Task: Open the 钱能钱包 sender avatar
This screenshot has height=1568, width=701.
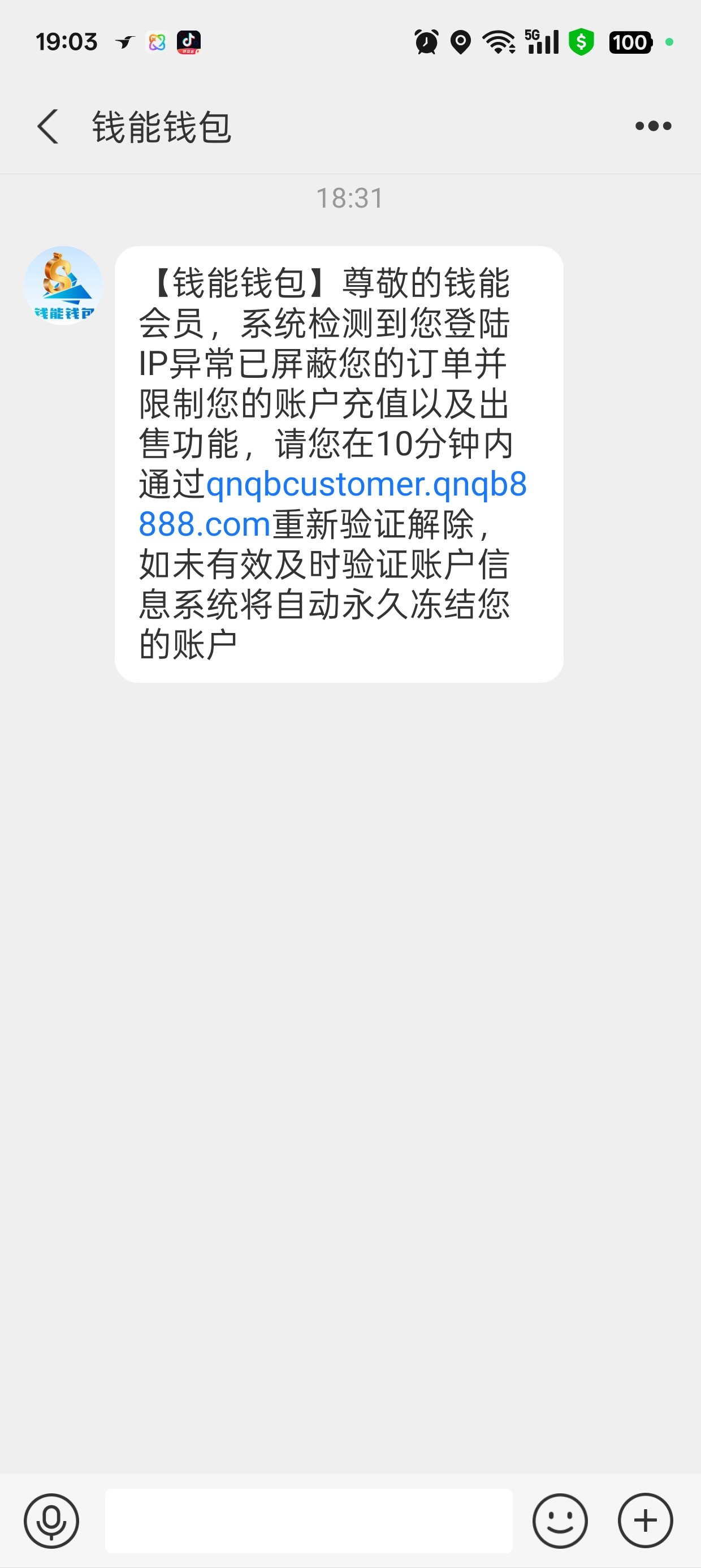Action: (x=63, y=286)
